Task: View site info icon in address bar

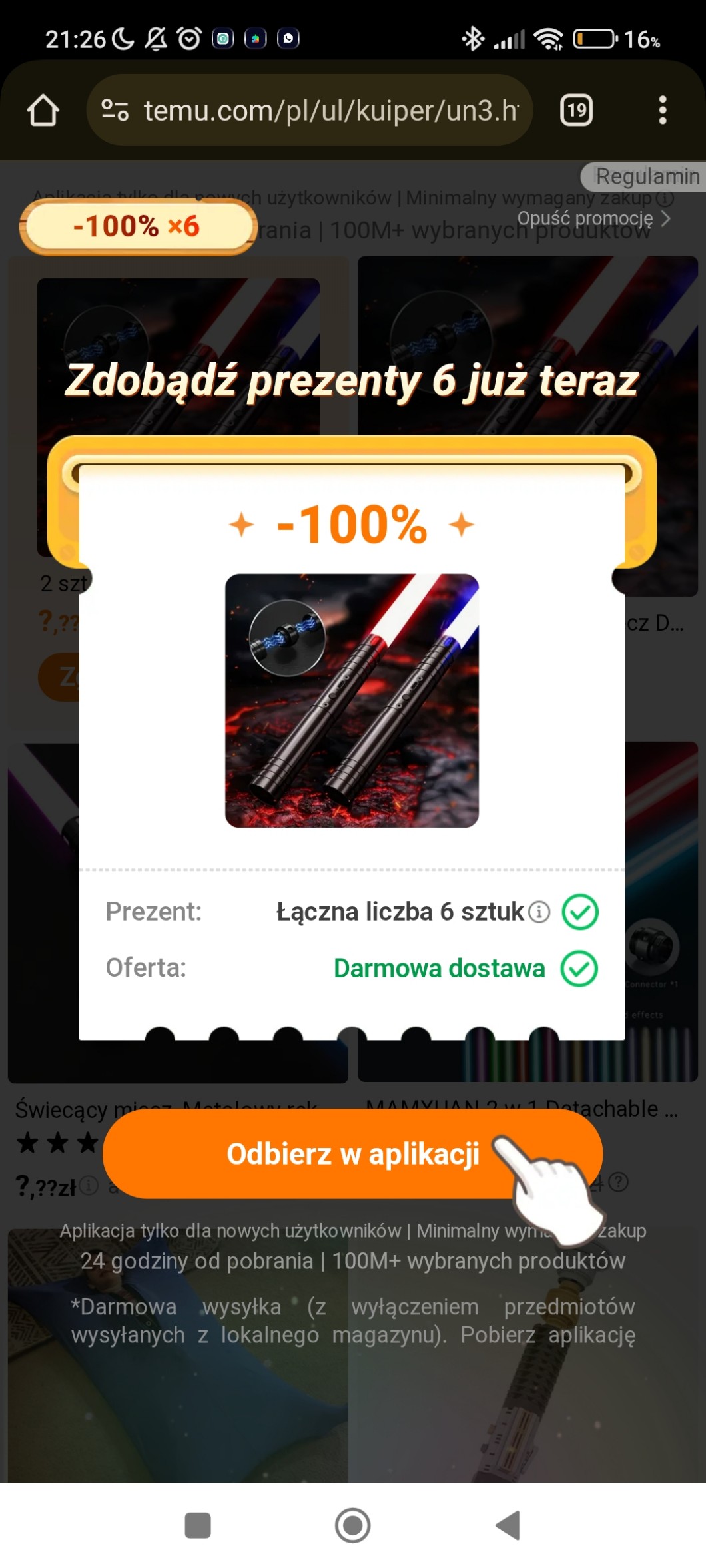Action: [x=115, y=110]
